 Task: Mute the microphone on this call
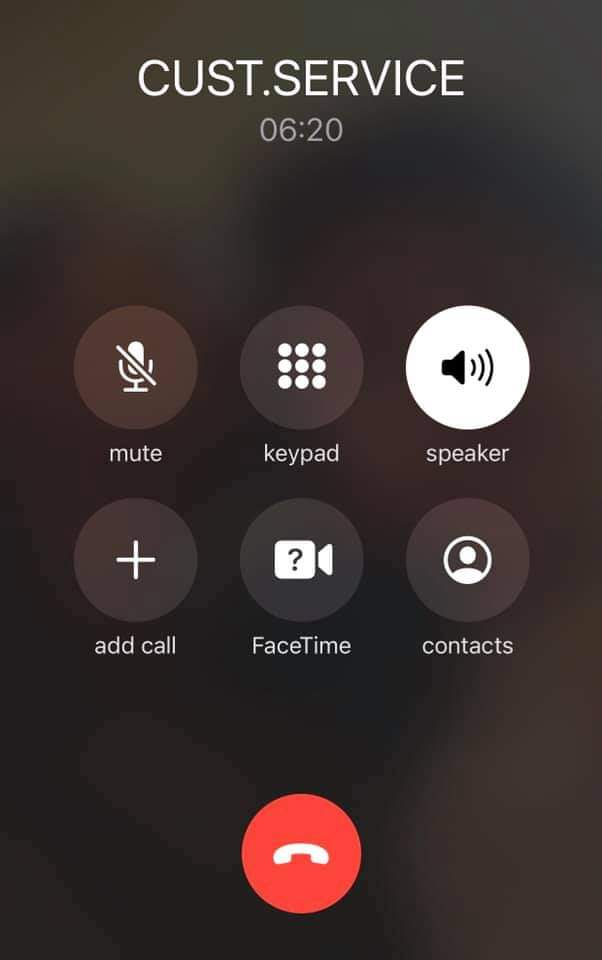(x=135, y=368)
